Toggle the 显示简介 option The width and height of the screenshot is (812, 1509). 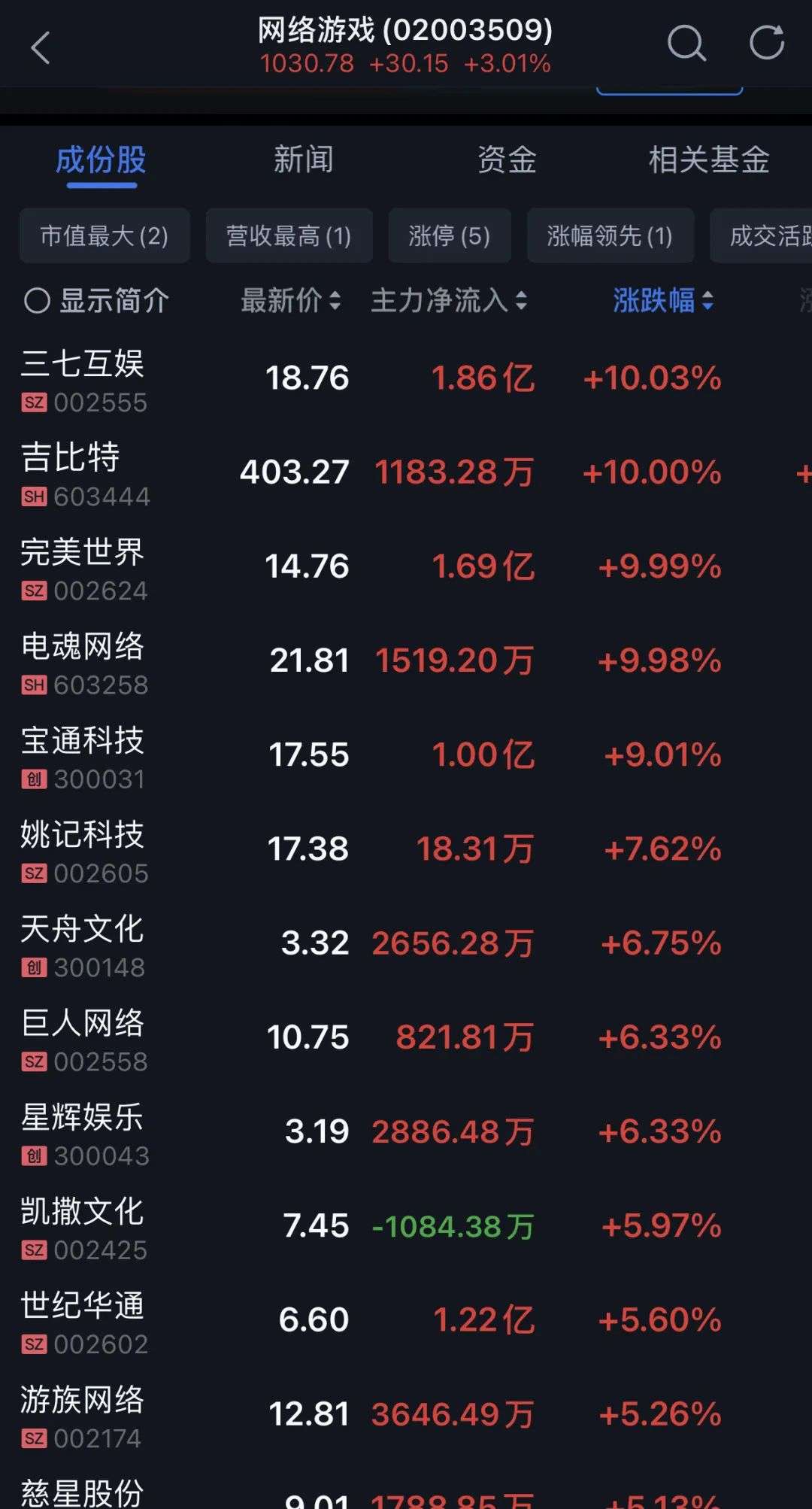pos(96,301)
